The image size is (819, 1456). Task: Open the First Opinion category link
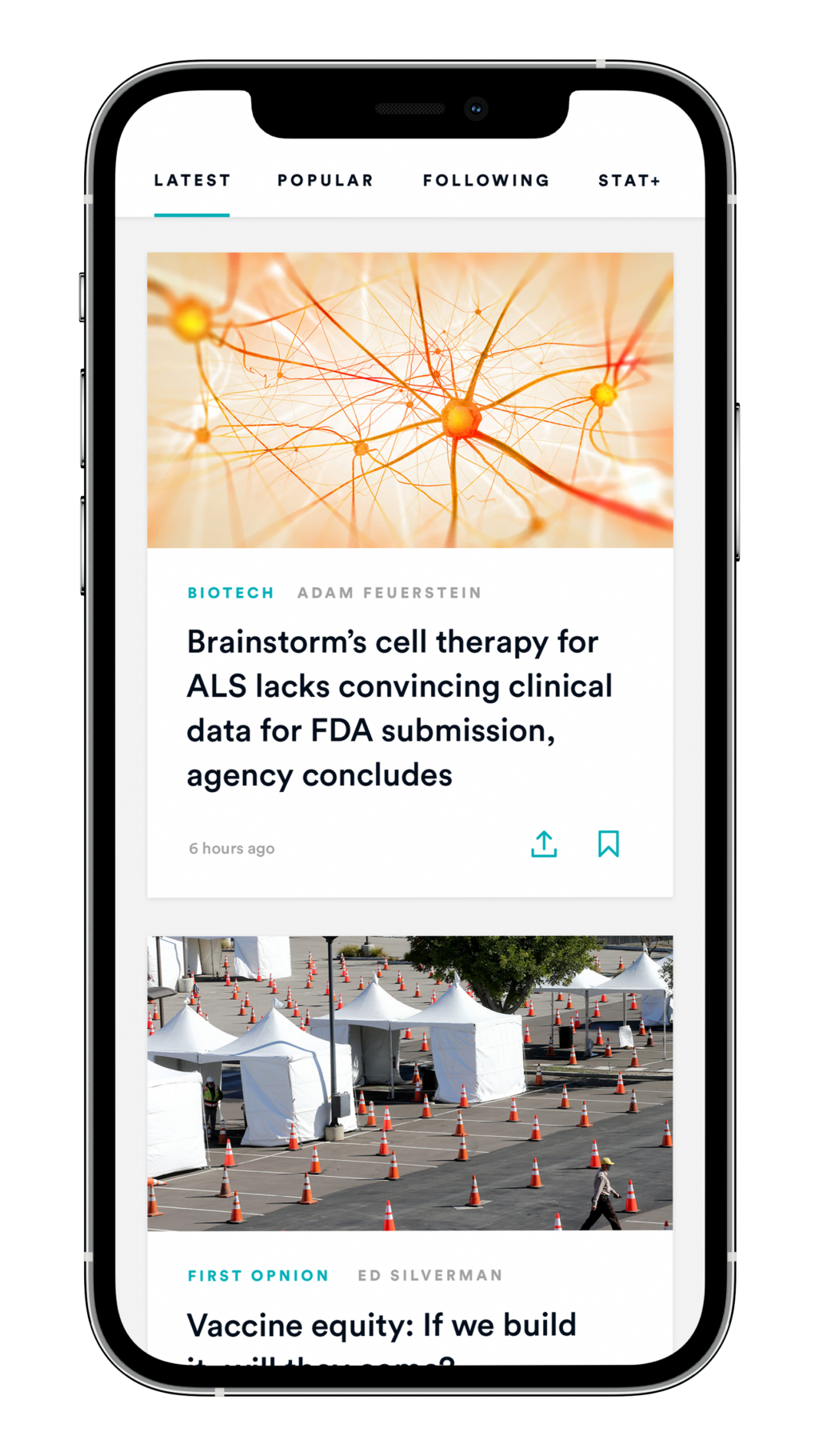[x=258, y=1275]
